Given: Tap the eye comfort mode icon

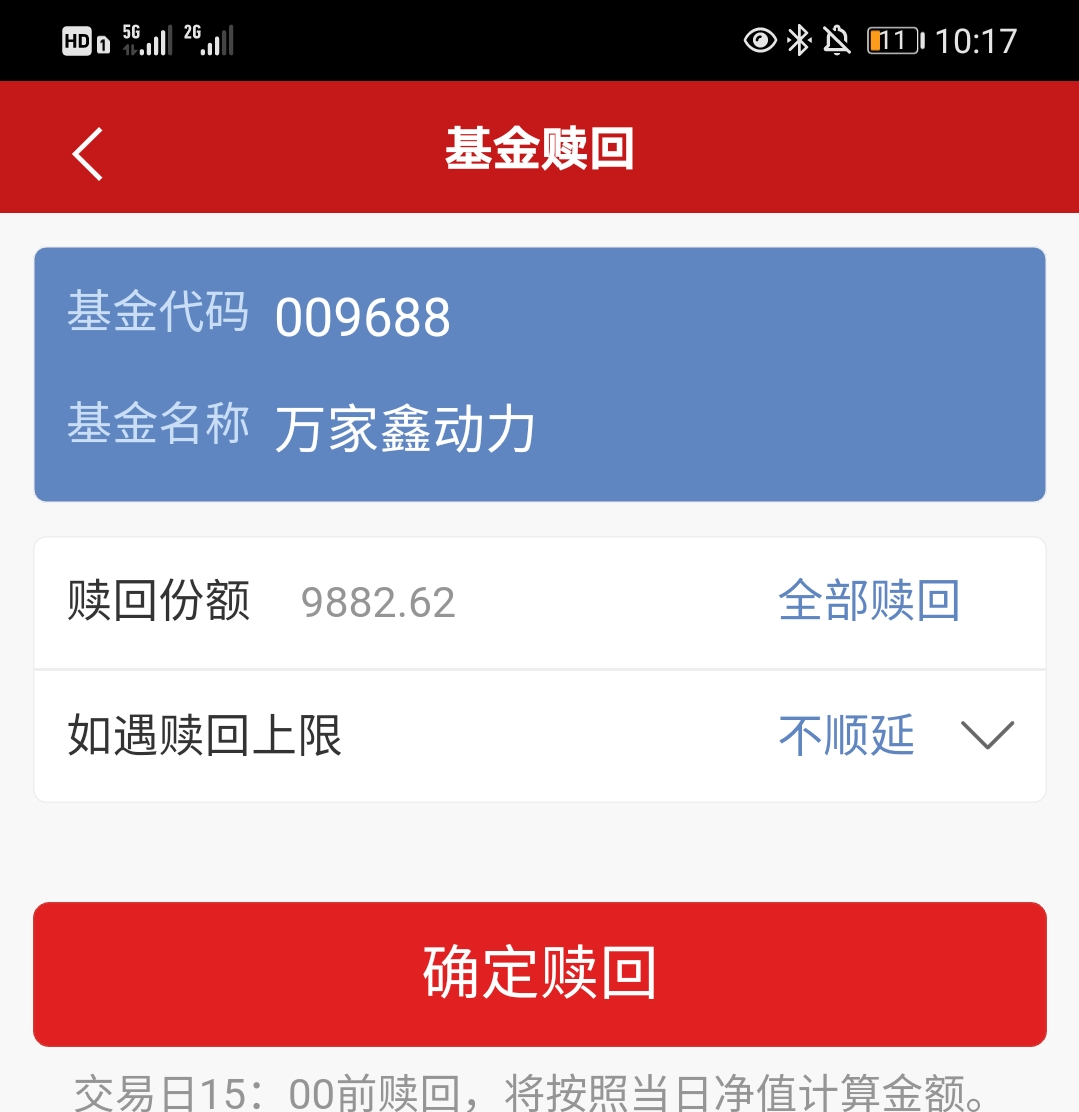Looking at the screenshot, I should 760,40.
